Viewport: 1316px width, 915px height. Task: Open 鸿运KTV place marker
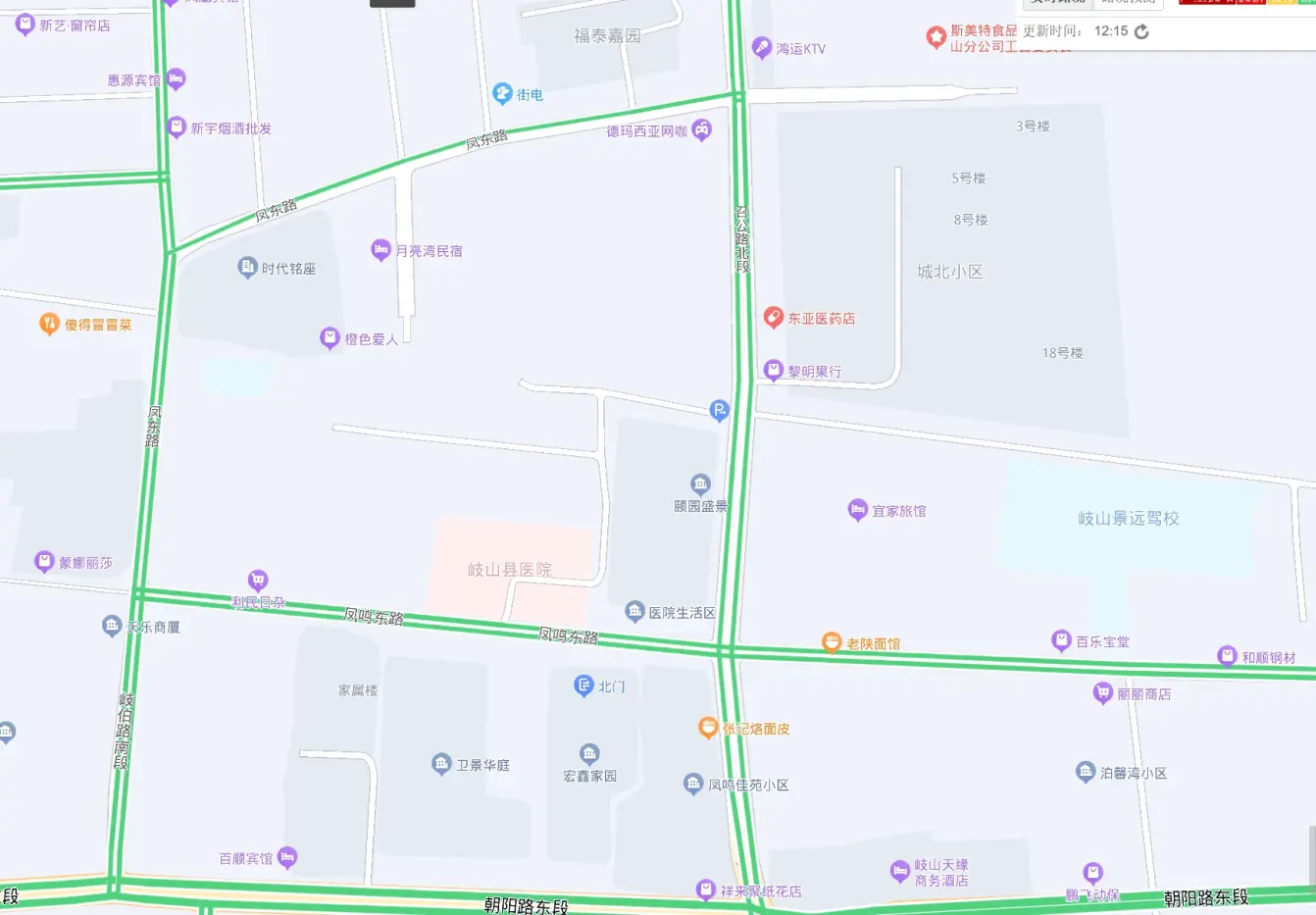click(762, 47)
